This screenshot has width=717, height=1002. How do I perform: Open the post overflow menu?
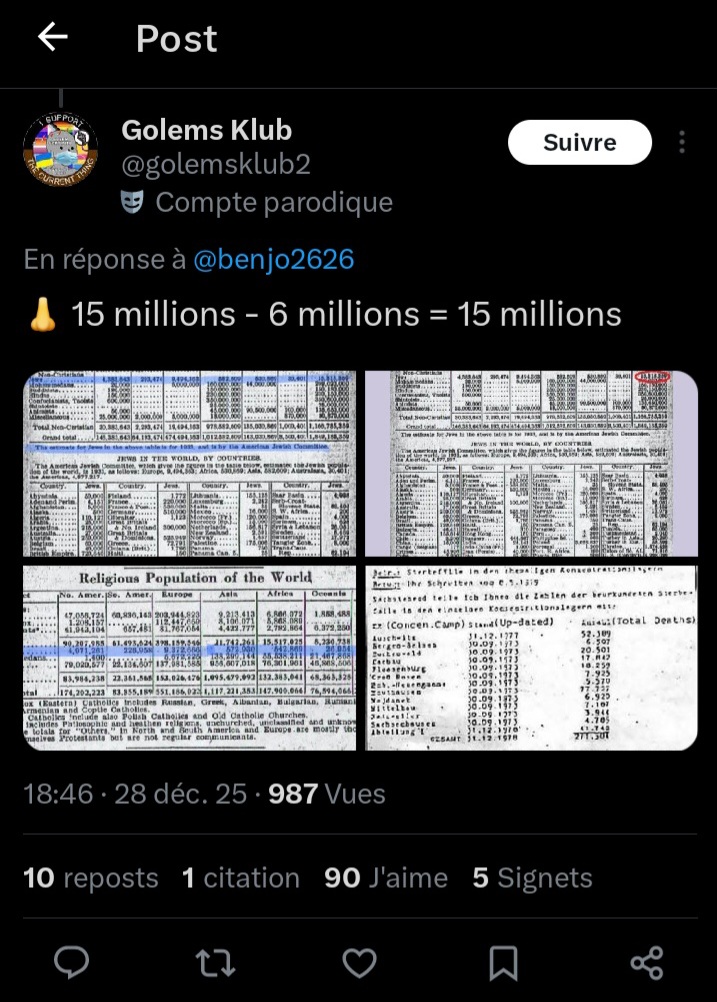(682, 142)
